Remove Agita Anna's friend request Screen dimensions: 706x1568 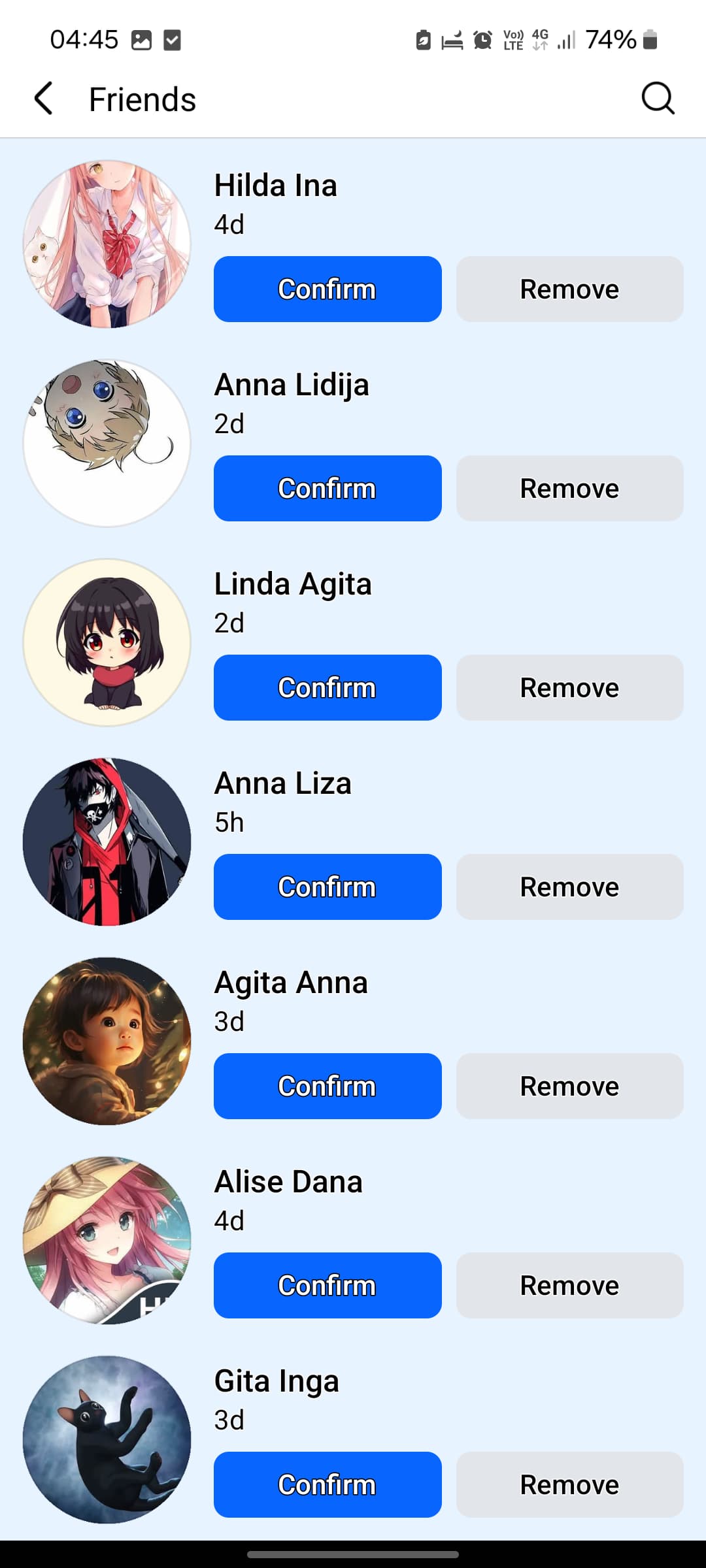tap(570, 1086)
